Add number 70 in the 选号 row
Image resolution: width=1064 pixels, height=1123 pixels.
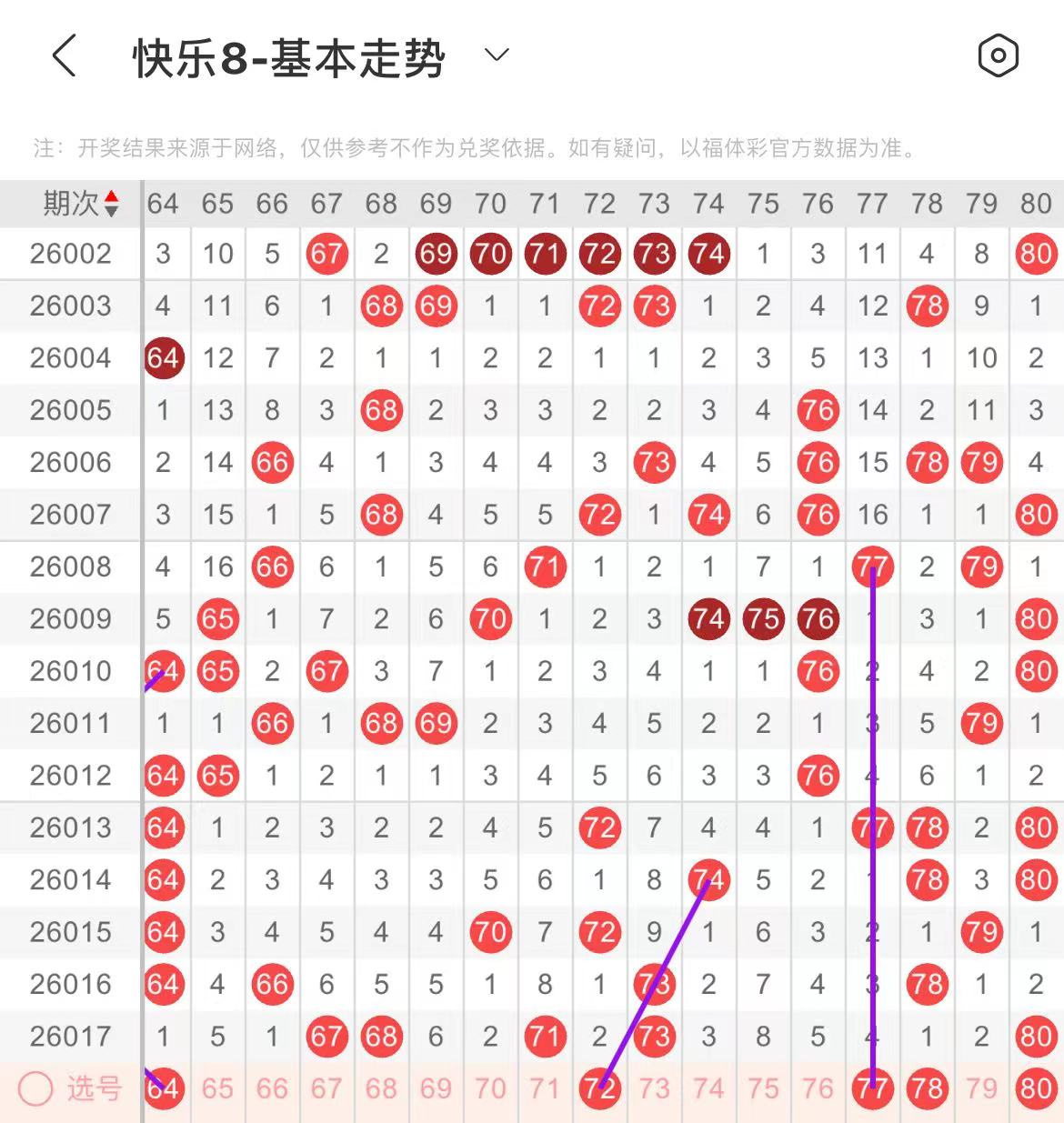point(490,1088)
